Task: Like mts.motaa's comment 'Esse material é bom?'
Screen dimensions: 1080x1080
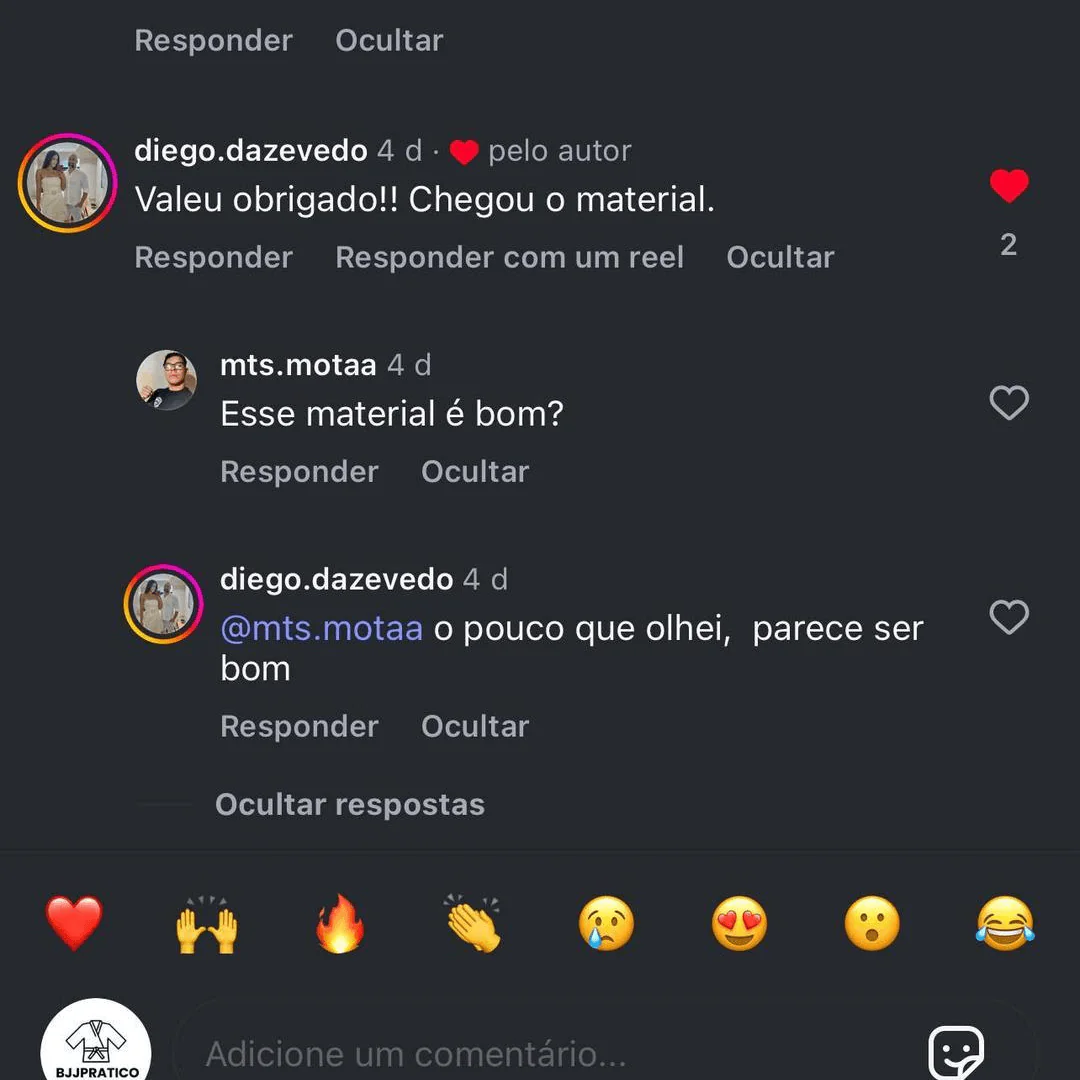Action: pos(1008,403)
